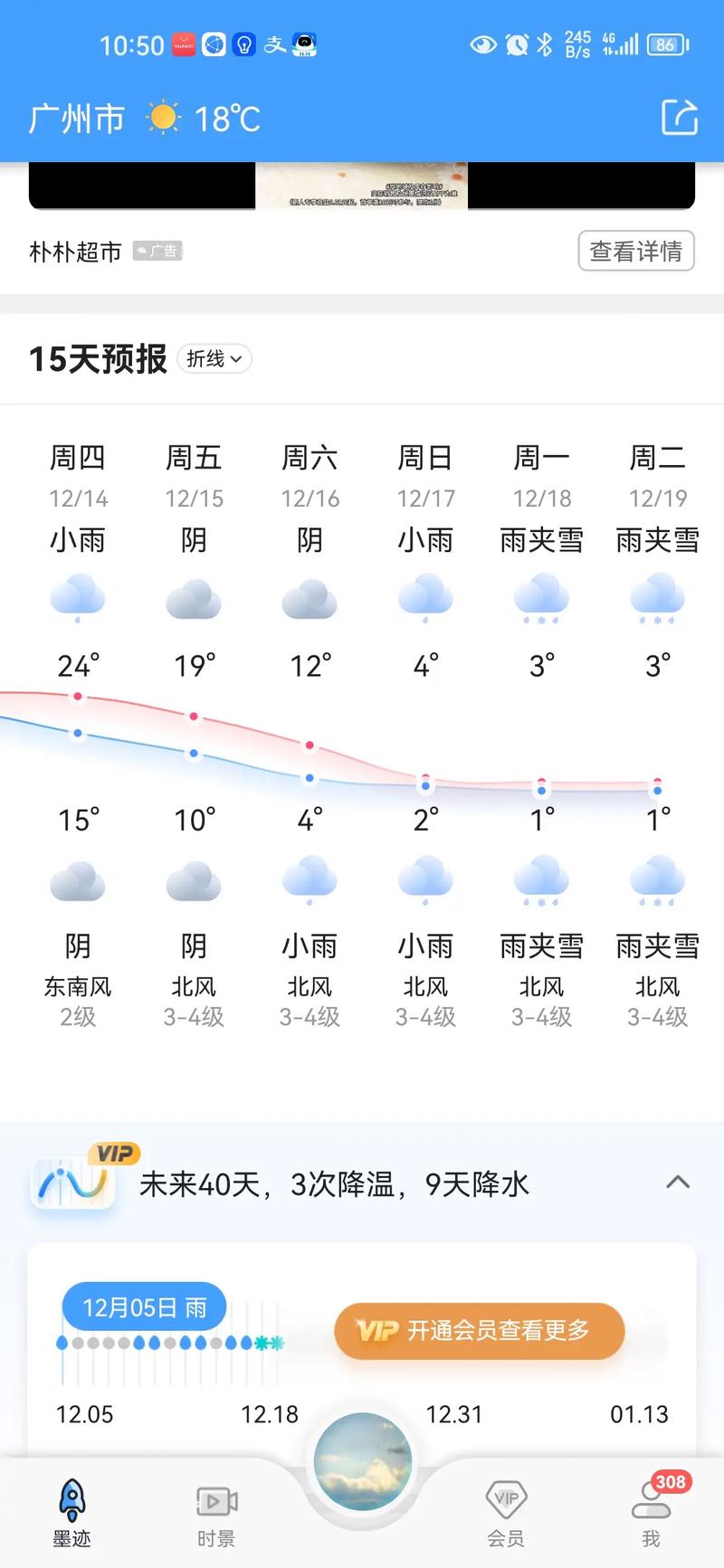724x1568 pixels.
Task: Tap the 查看详情 button on the ad
Action: [636, 251]
